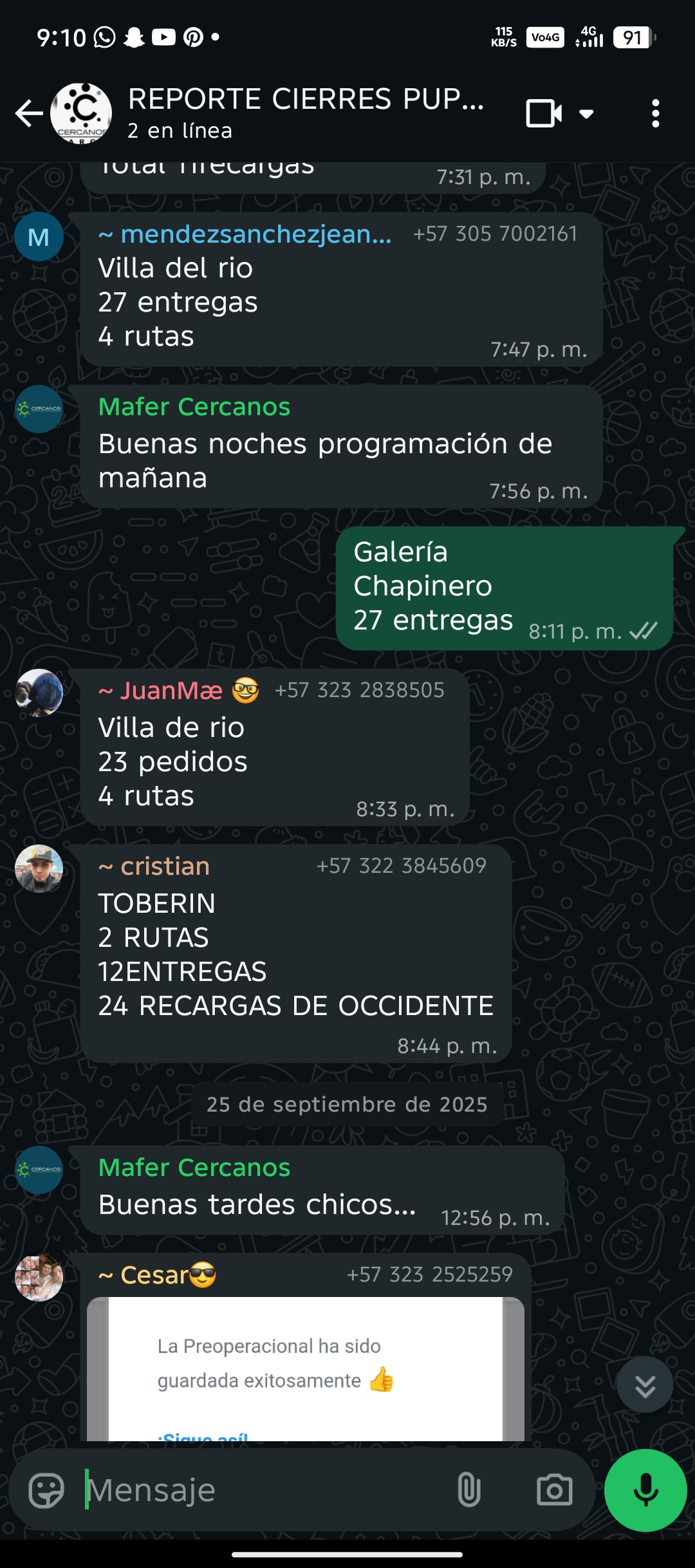
Task: Tap phone number +57 323 2525259
Action: coord(429,1274)
